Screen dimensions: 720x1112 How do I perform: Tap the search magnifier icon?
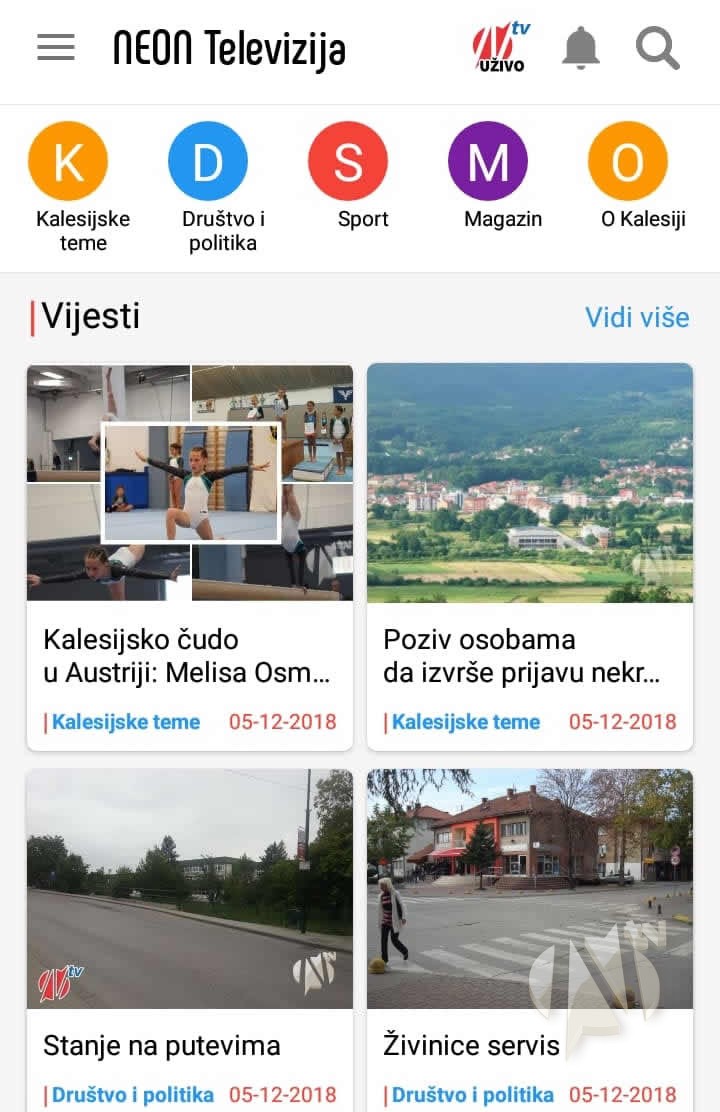coord(657,47)
